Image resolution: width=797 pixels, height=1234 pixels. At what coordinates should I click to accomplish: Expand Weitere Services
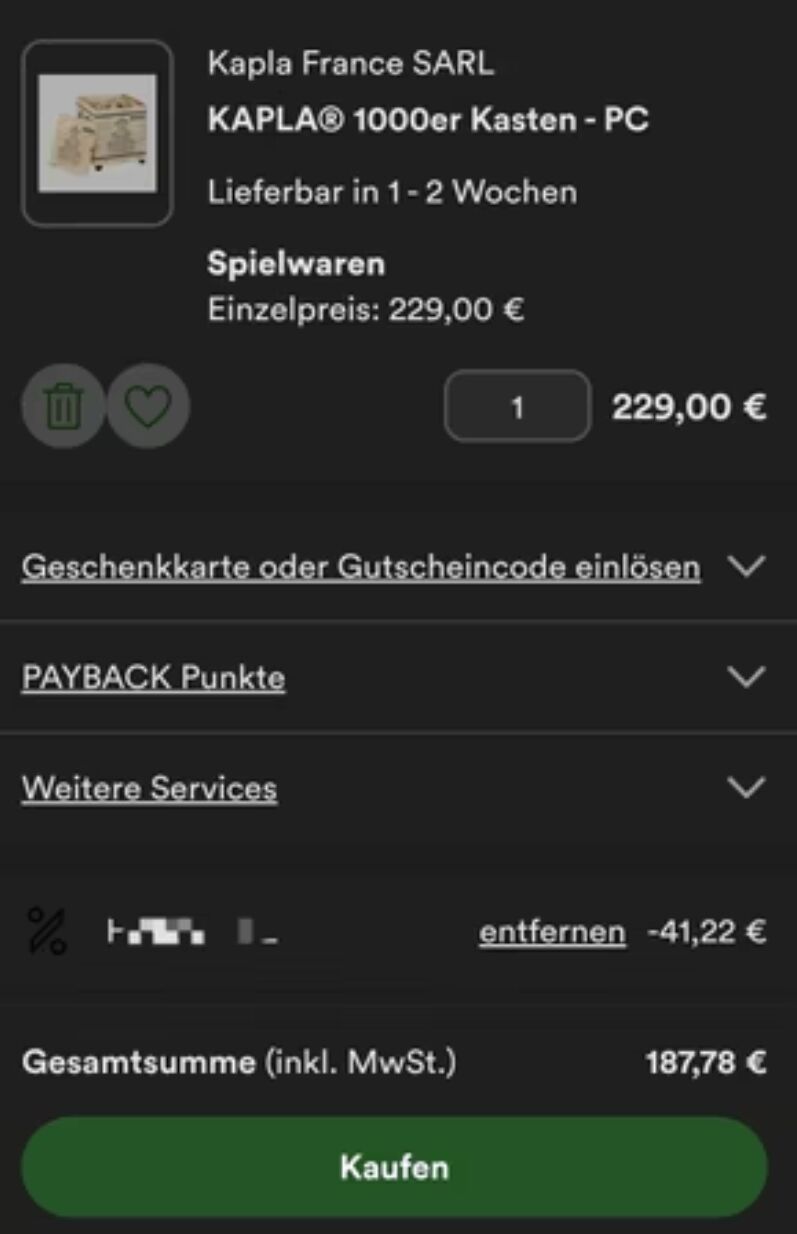(x=149, y=788)
